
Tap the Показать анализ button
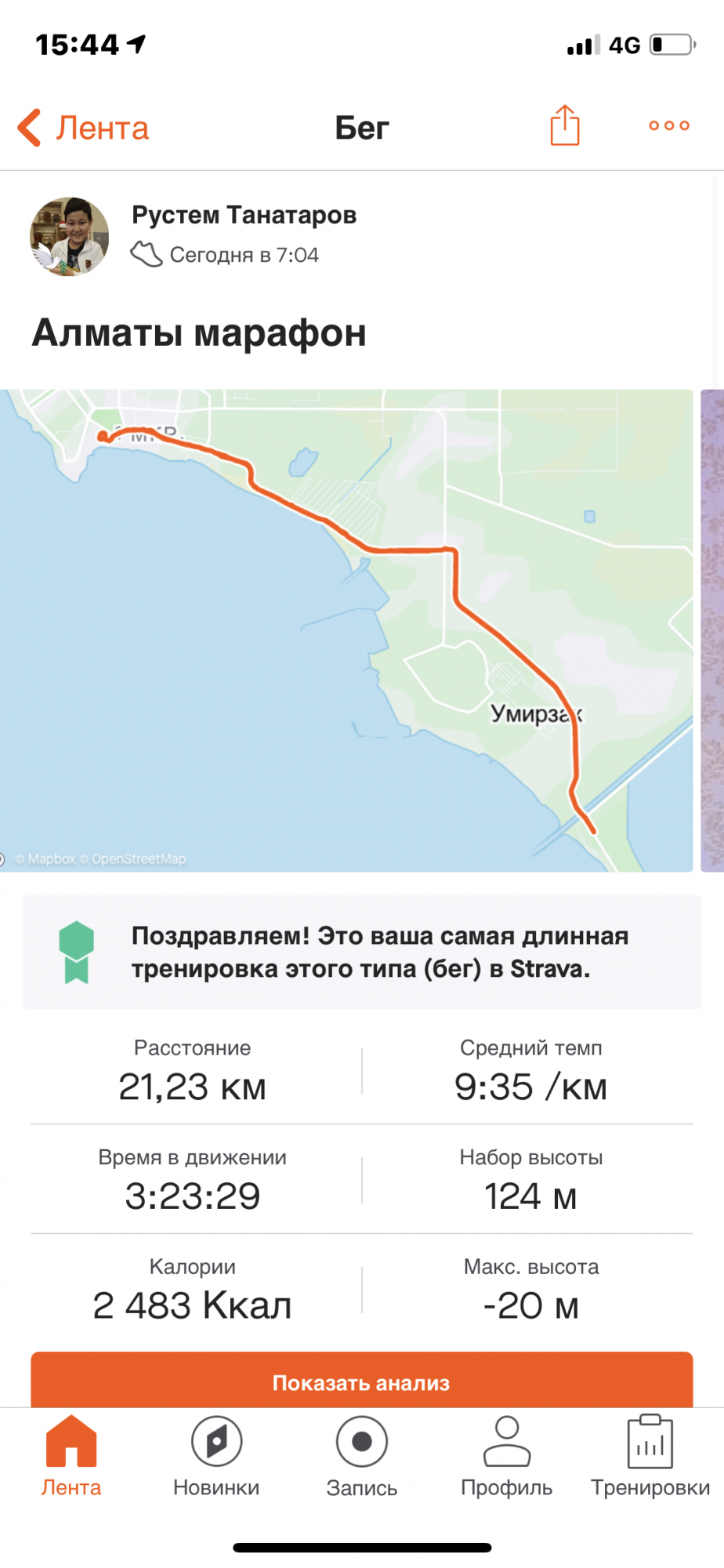point(361,1381)
